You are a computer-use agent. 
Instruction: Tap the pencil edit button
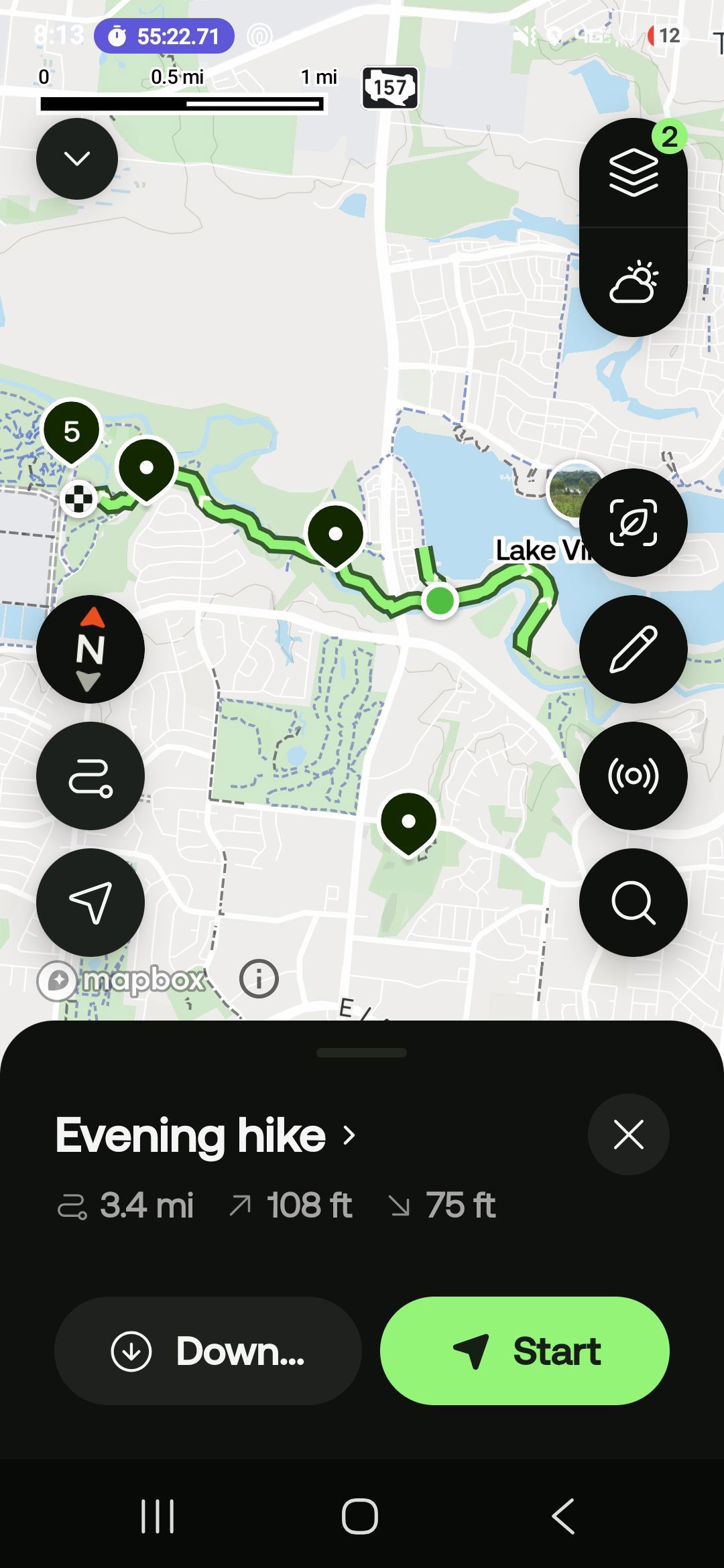click(633, 649)
